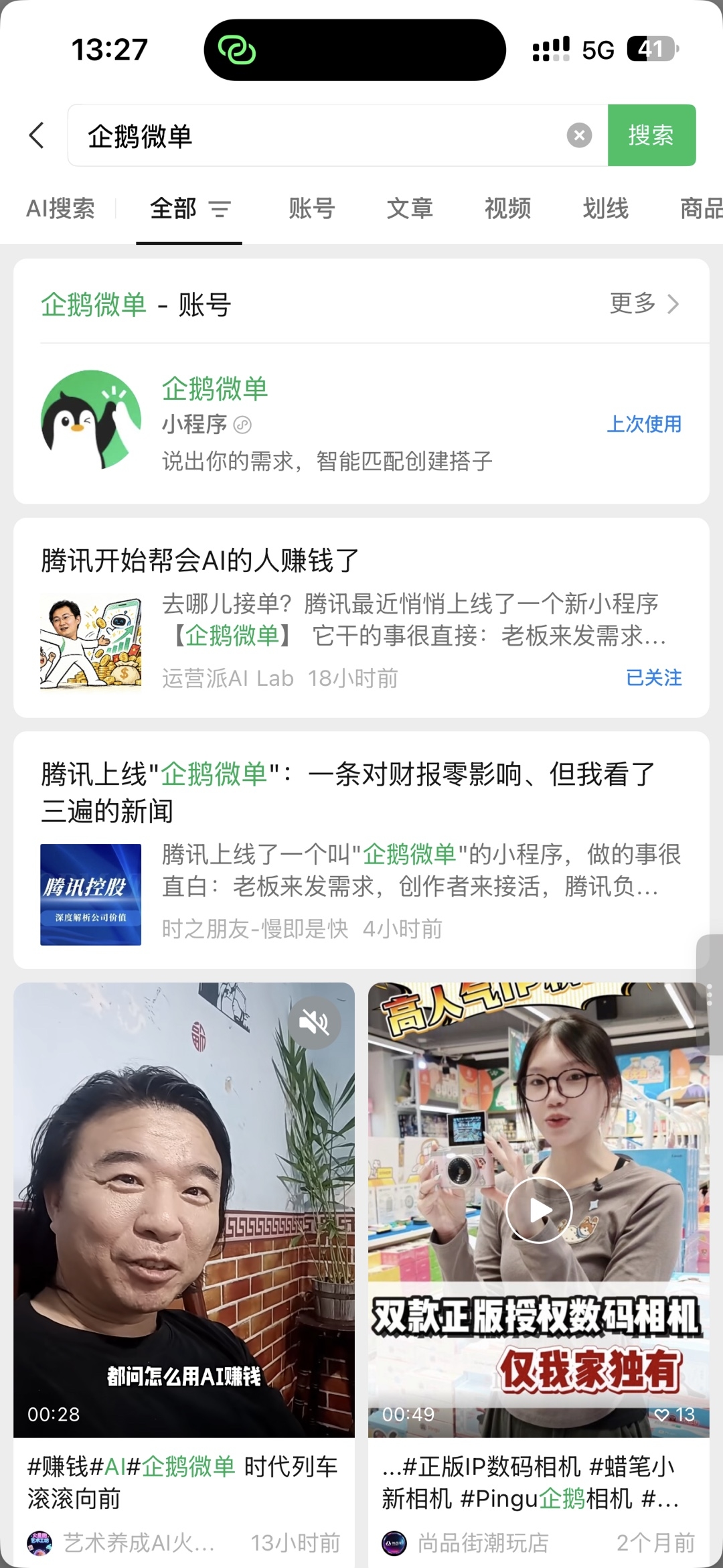The height and width of the screenshot is (1568, 723).
Task: Switch to the 商品 tab
Action: 701,208
